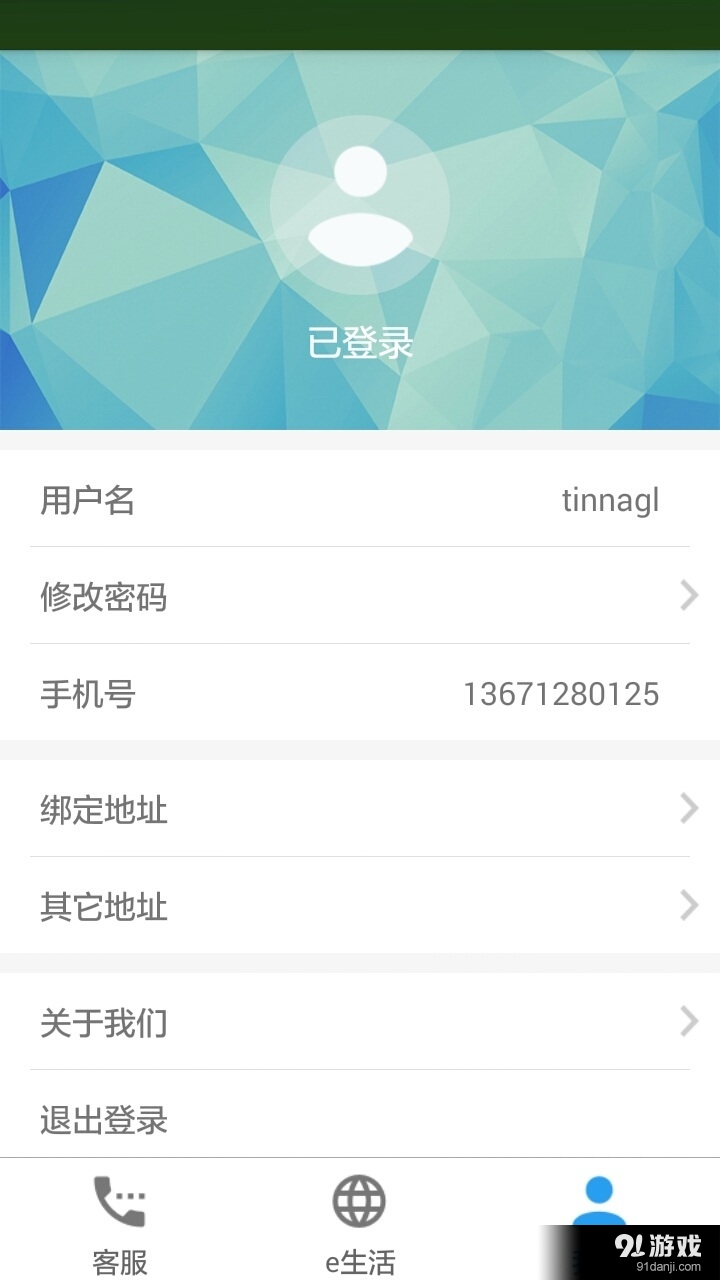Select the person silhouette above 已登录
720x1280 pixels.
tap(360, 203)
